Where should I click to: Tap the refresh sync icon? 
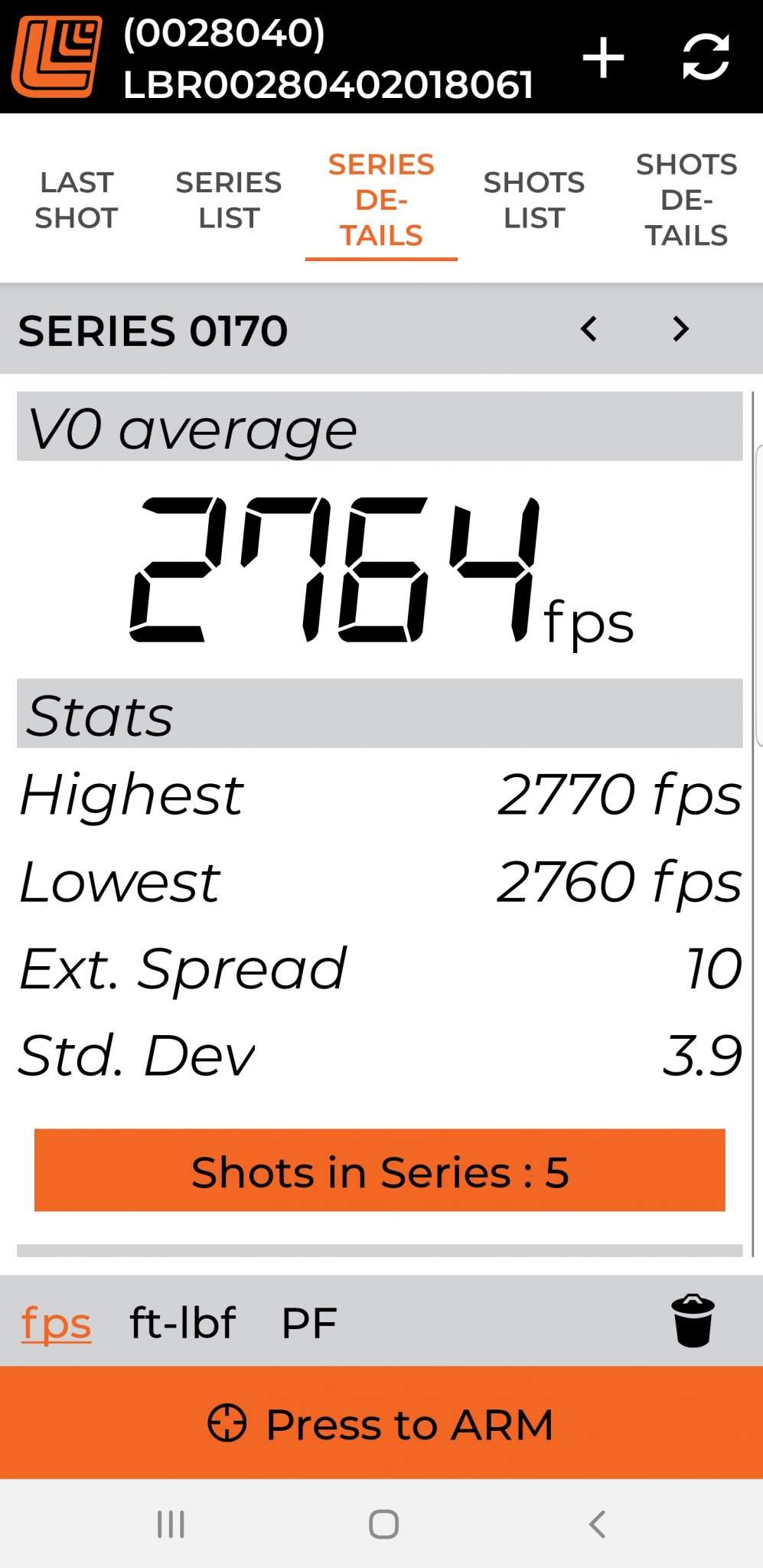coord(705,57)
